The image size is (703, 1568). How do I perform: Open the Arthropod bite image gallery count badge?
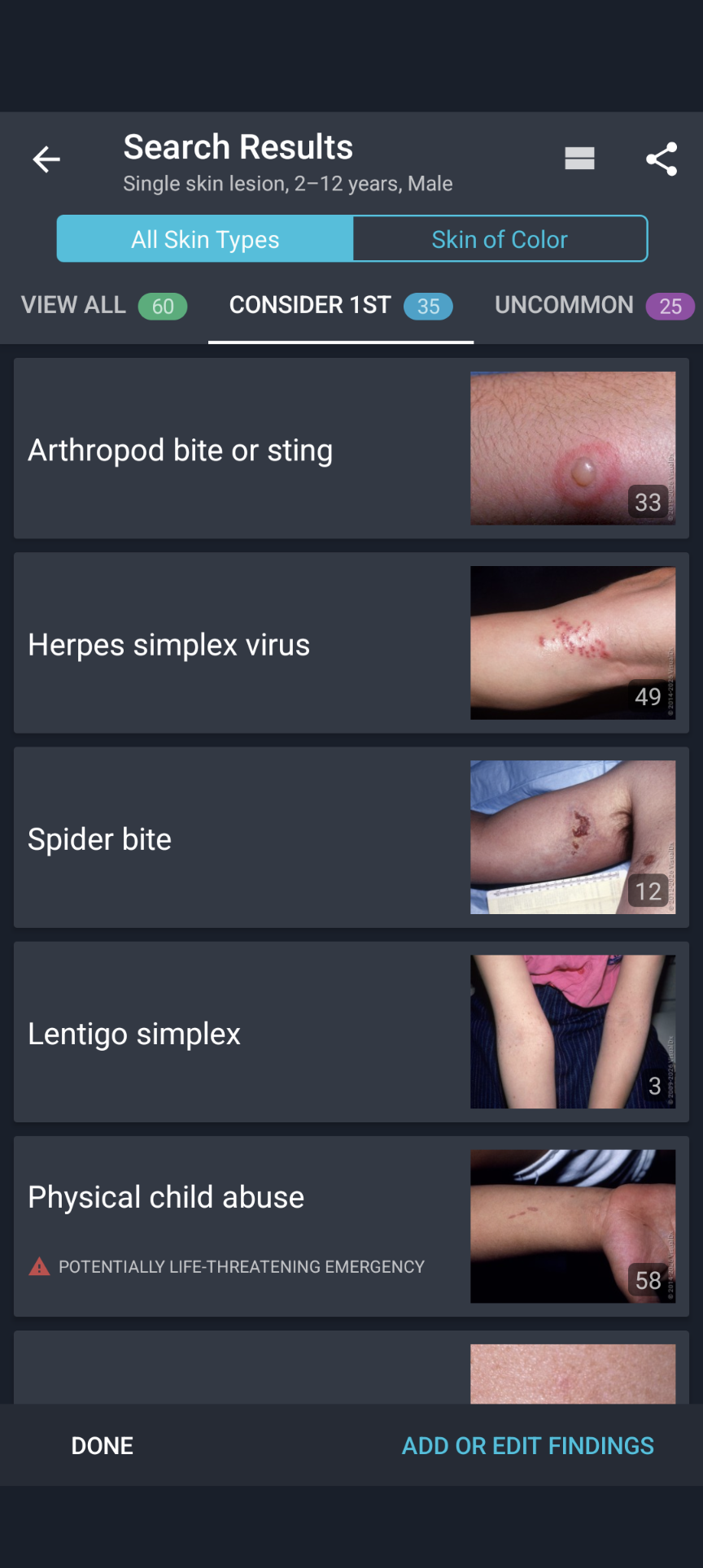648,502
